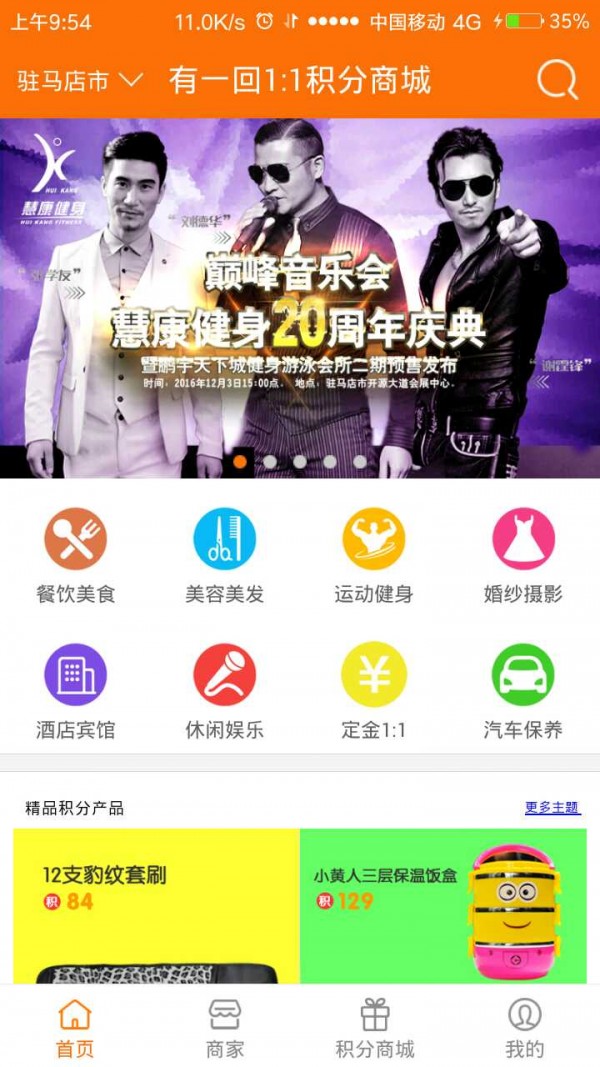
Task: Tap the 更多主题 link
Action: pos(552,808)
